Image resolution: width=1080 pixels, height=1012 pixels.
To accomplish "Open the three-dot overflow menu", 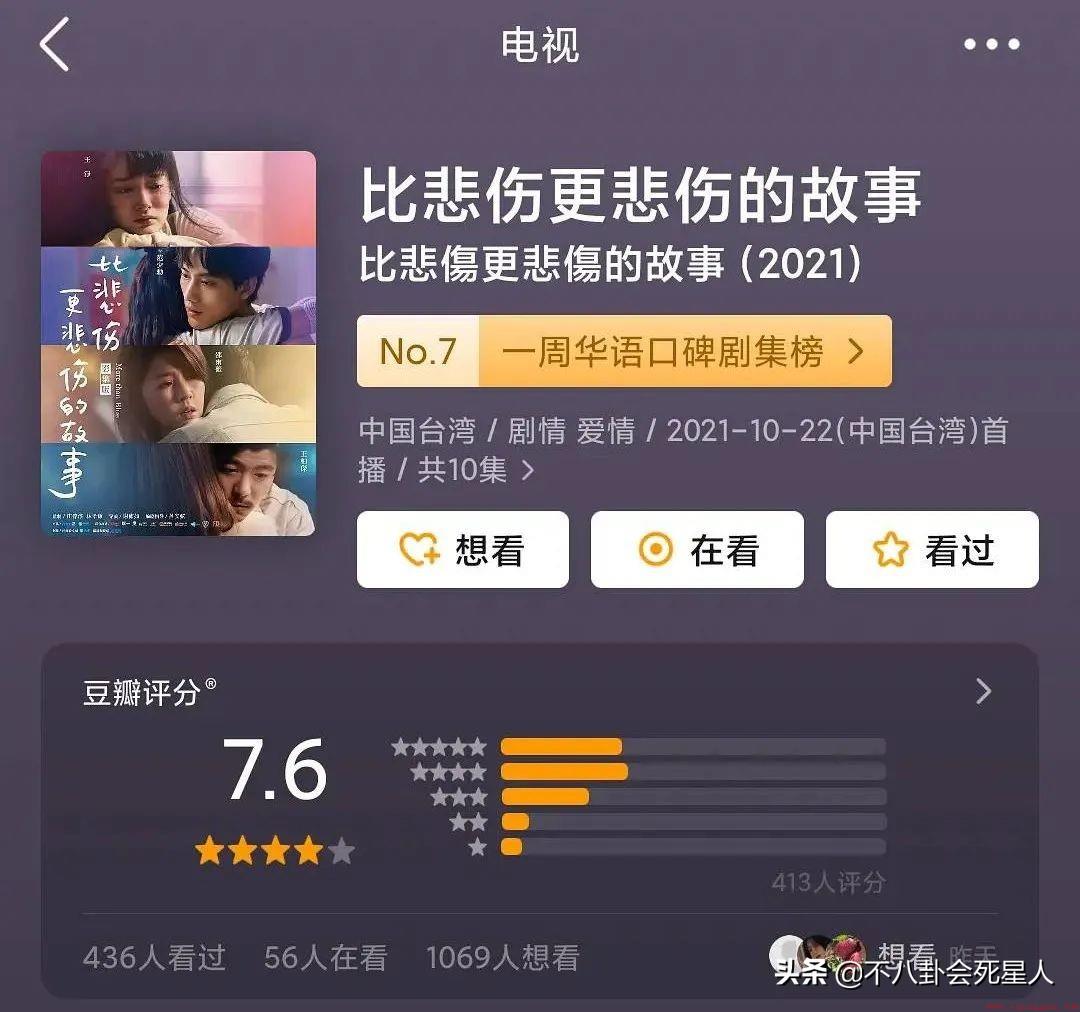I will click(991, 45).
